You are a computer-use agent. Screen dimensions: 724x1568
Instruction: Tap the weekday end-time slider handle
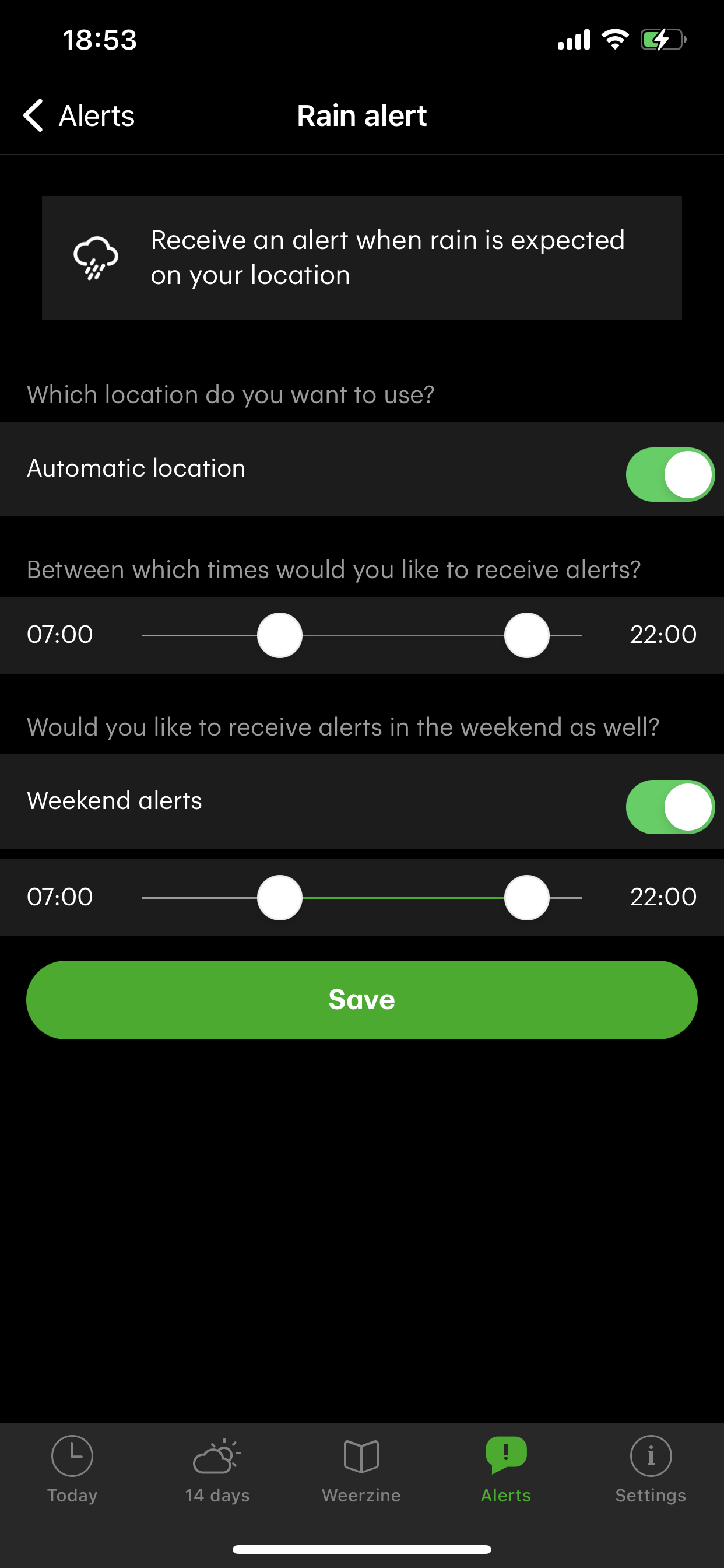527,635
